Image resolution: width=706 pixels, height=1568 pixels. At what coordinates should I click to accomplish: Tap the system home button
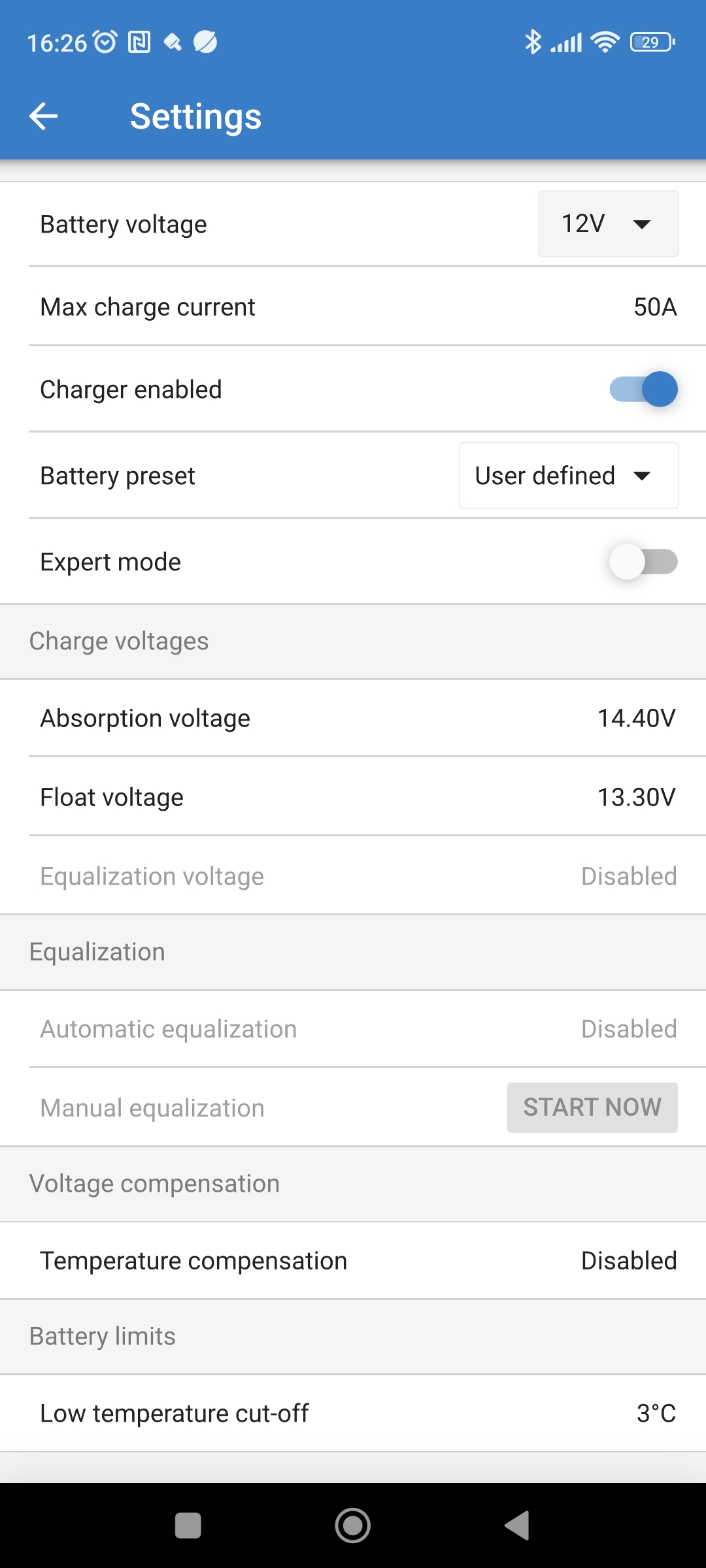(x=353, y=1526)
